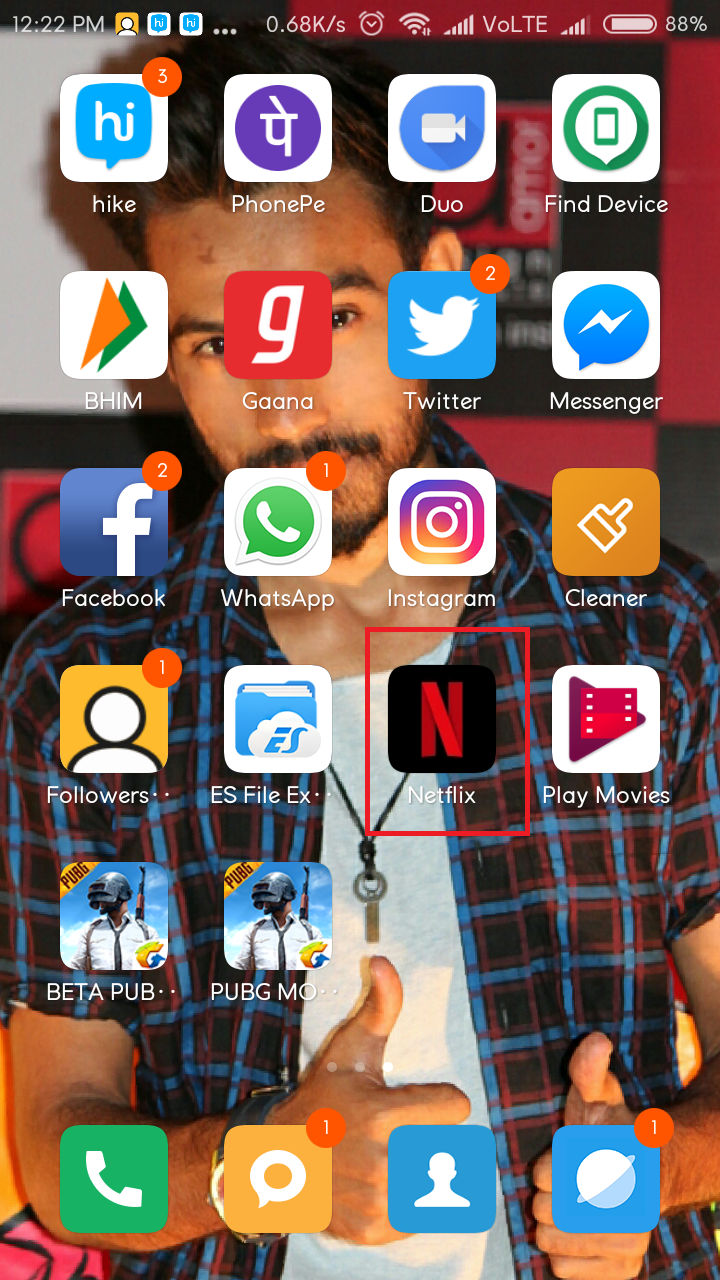The height and width of the screenshot is (1280, 720).
Task: Open the Duo video calling app
Action: point(442,128)
